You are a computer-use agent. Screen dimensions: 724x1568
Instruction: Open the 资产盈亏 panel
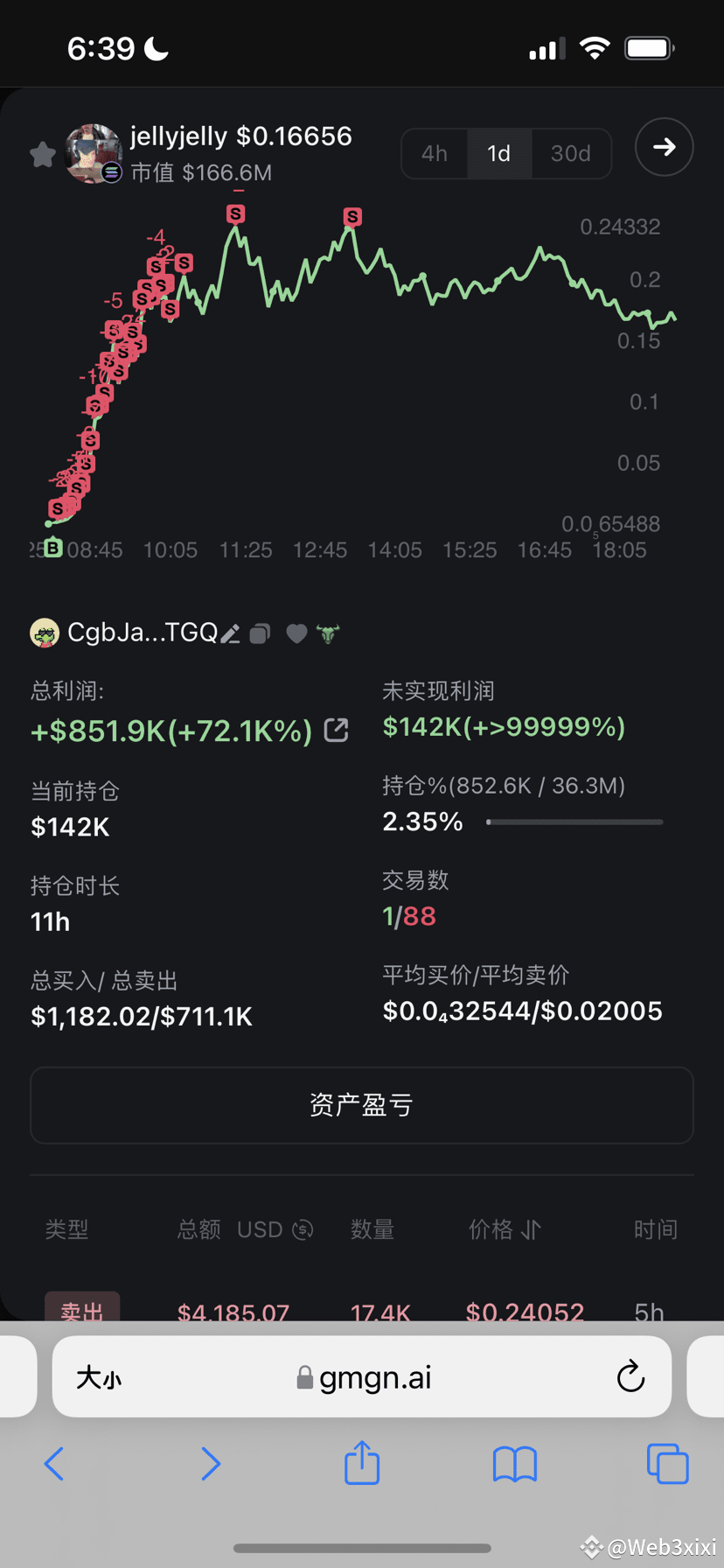(x=361, y=1105)
